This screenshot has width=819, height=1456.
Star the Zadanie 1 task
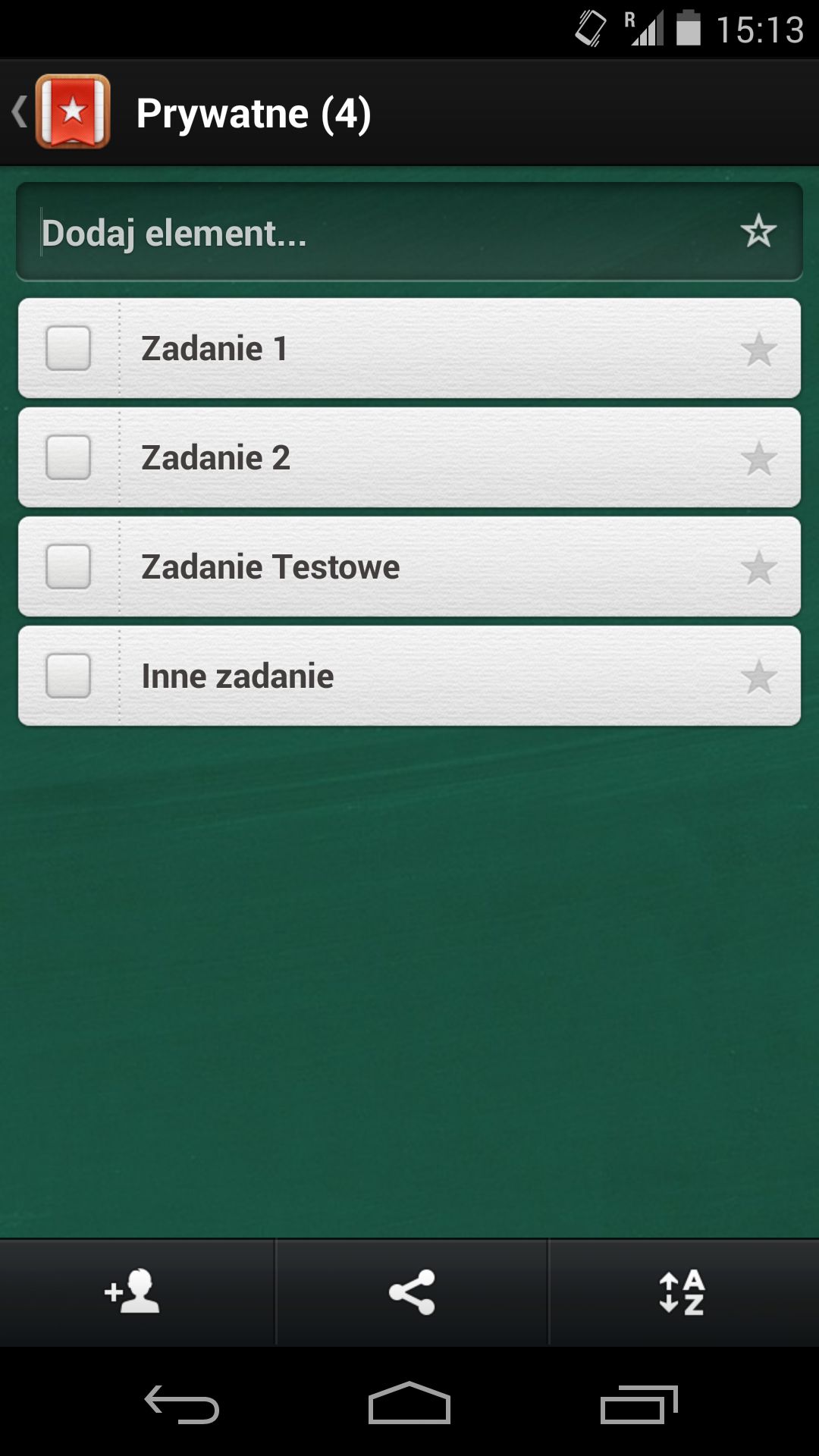pos(758,349)
